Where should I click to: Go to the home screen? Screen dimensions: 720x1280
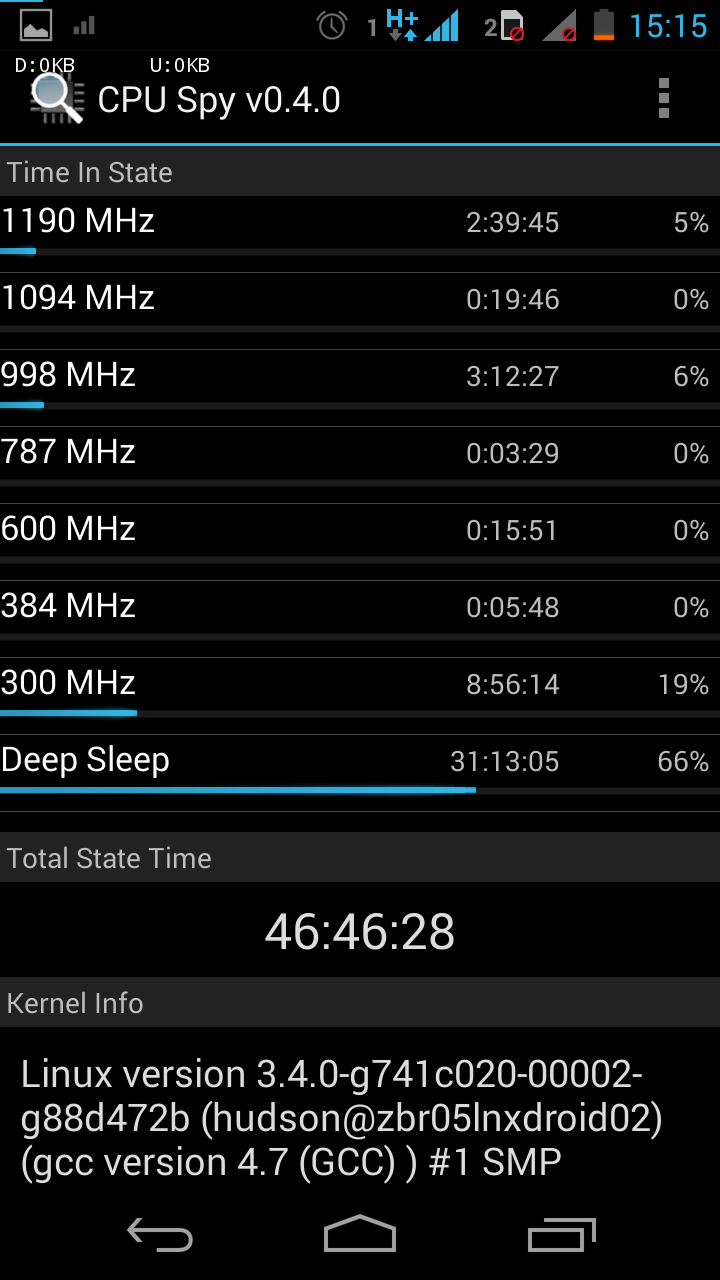(360, 1234)
